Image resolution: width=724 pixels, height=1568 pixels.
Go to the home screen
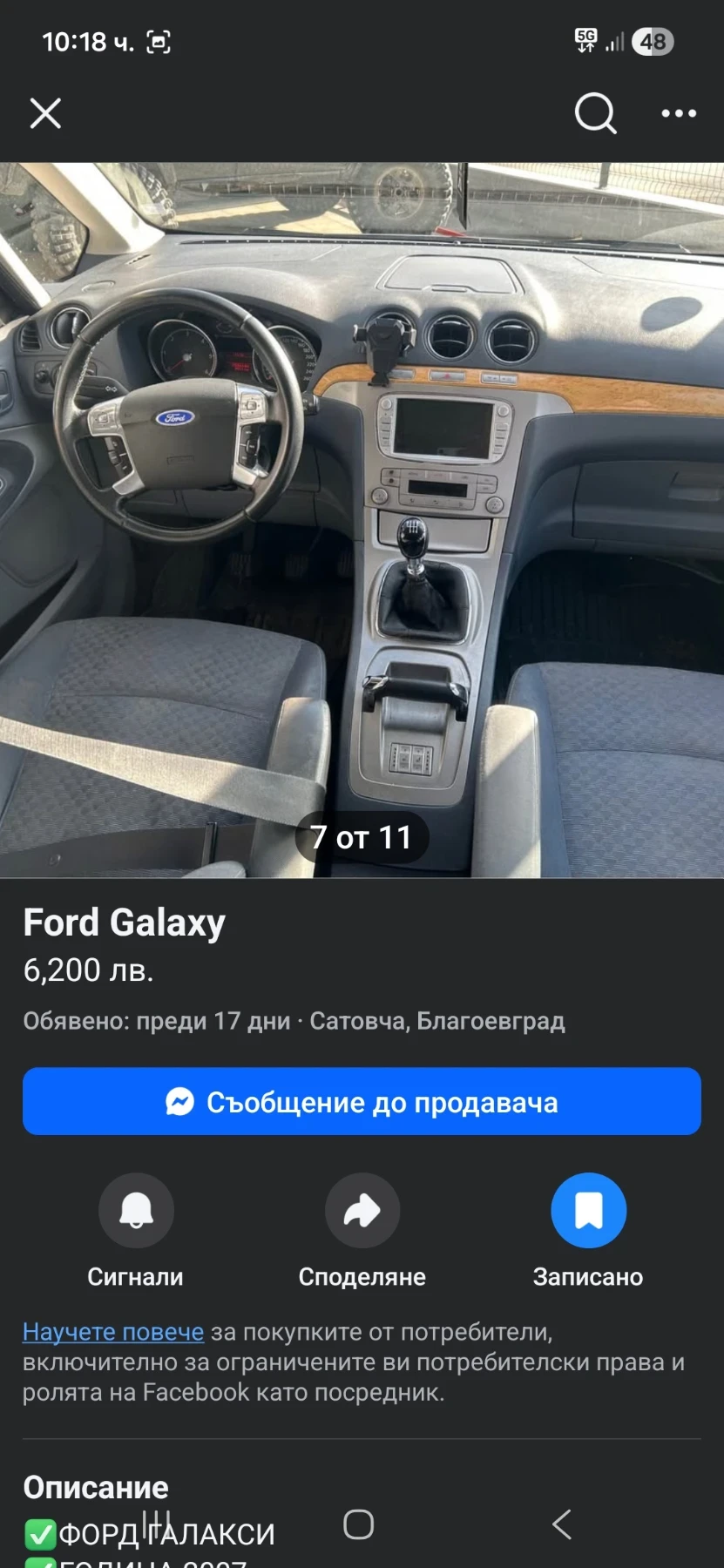[x=358, y=1524]
